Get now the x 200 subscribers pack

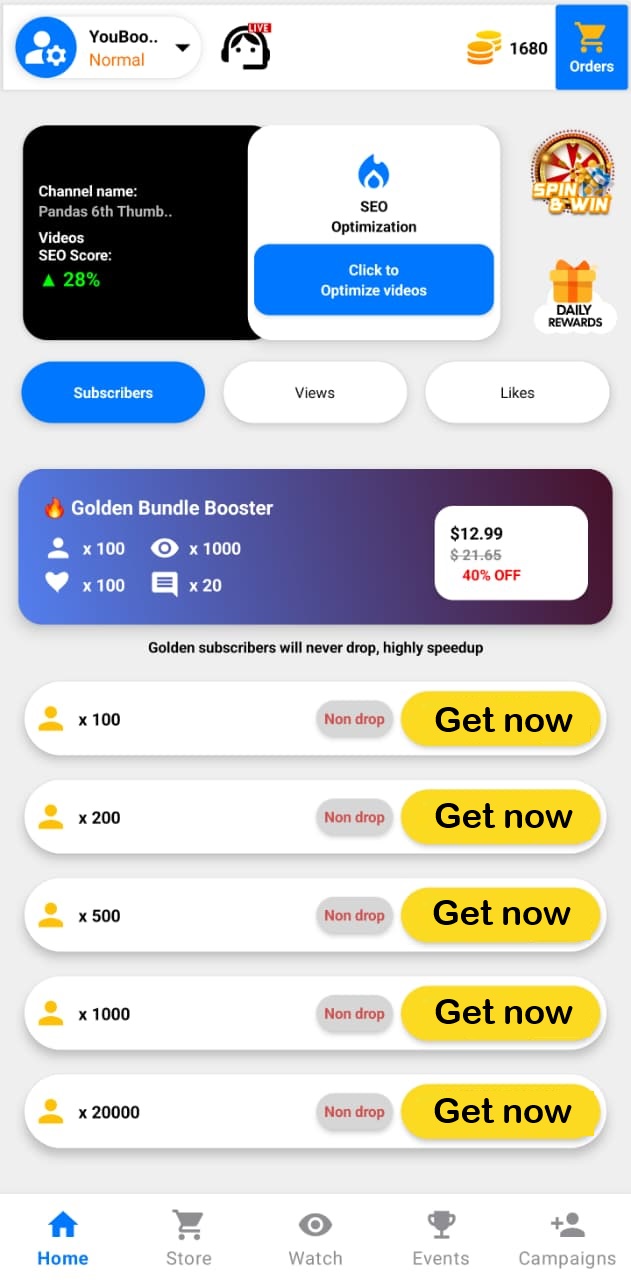(502, 817)
